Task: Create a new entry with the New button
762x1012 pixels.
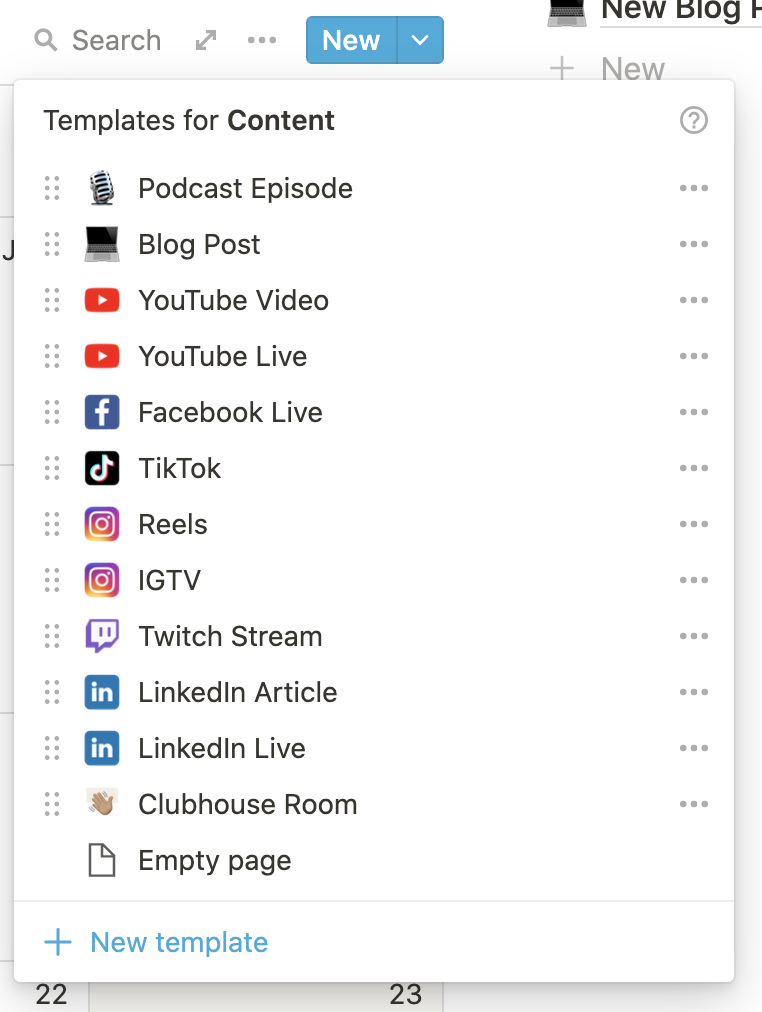Action: click(x=351, y=41)
